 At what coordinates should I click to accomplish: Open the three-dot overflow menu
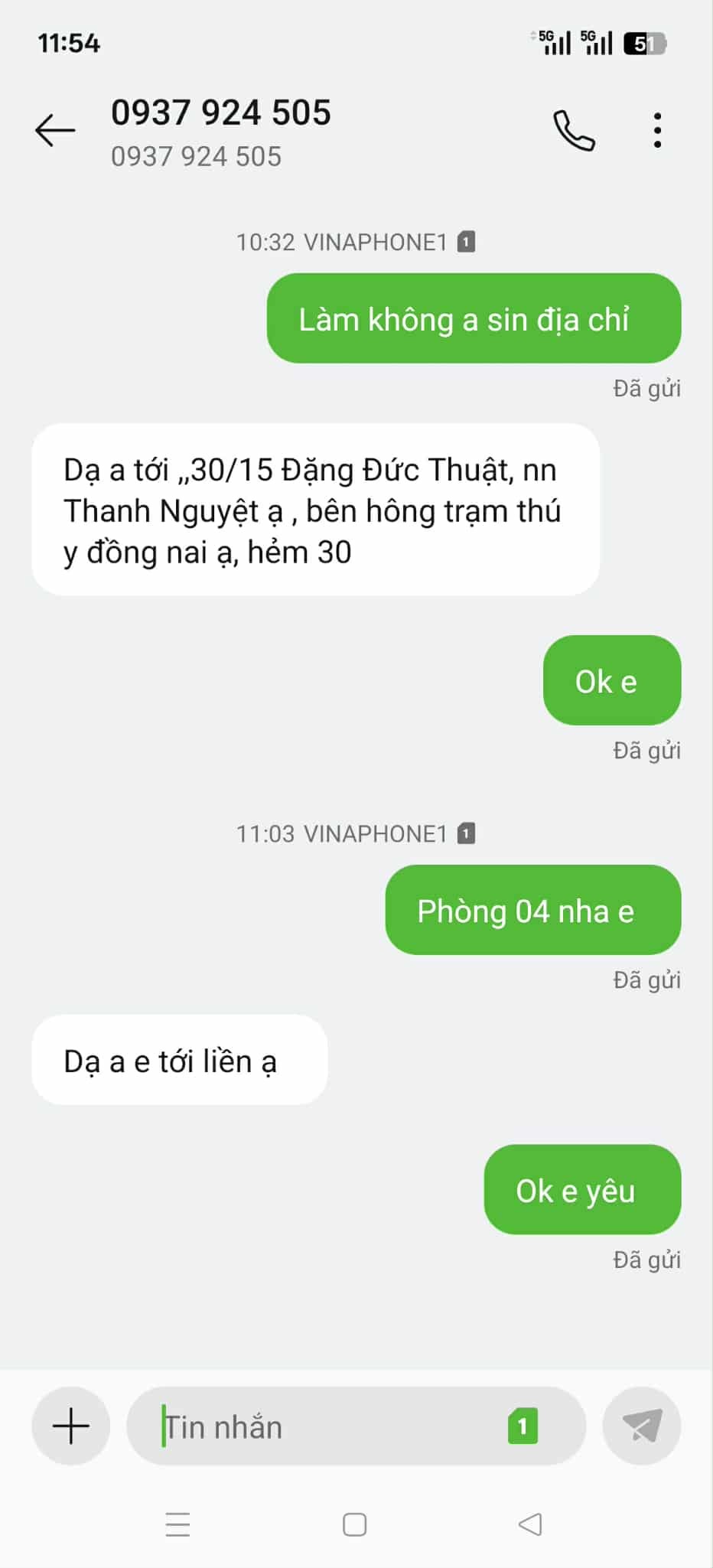tap(657, 130)
